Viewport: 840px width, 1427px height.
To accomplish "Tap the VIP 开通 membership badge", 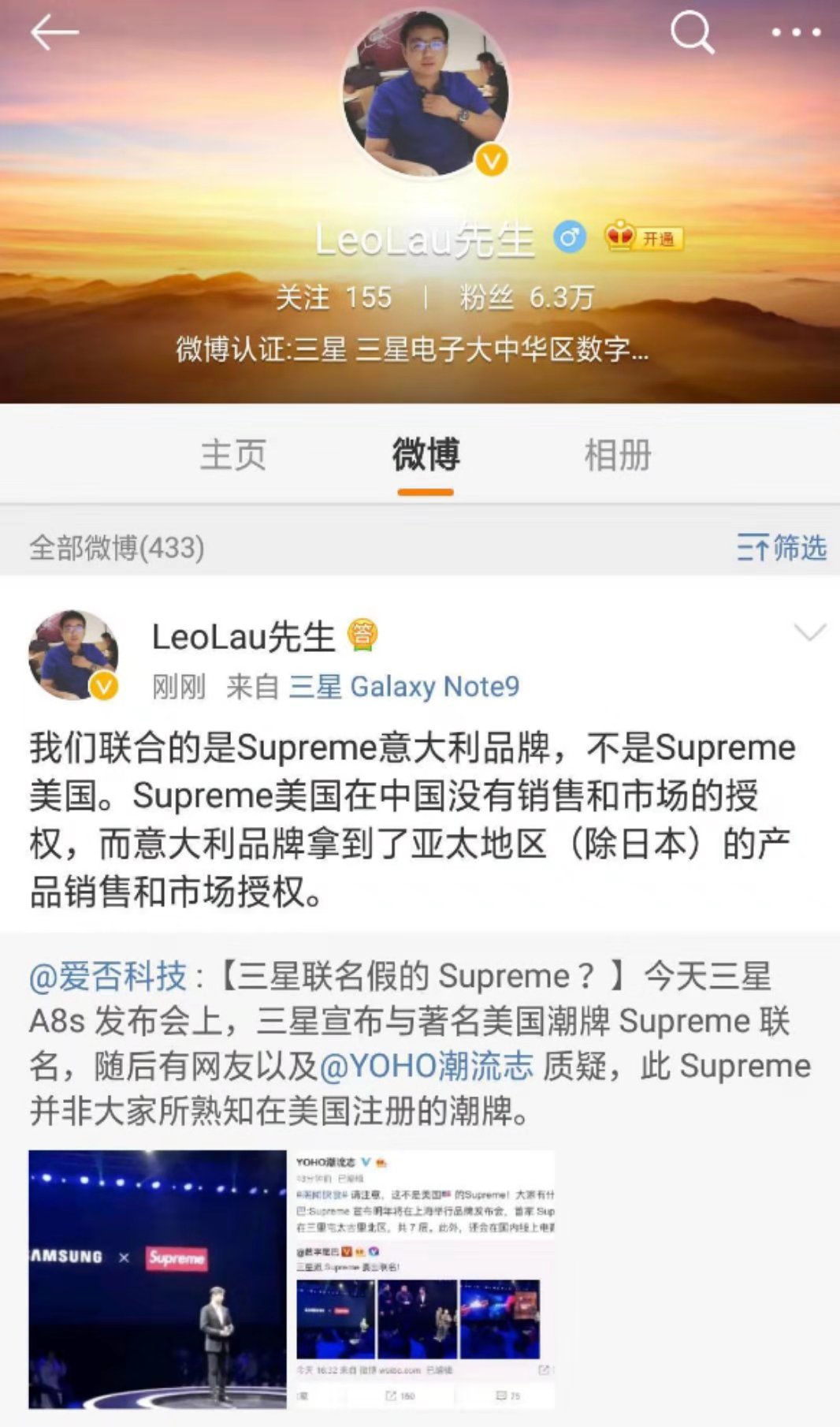I will (x=644, y=237).
